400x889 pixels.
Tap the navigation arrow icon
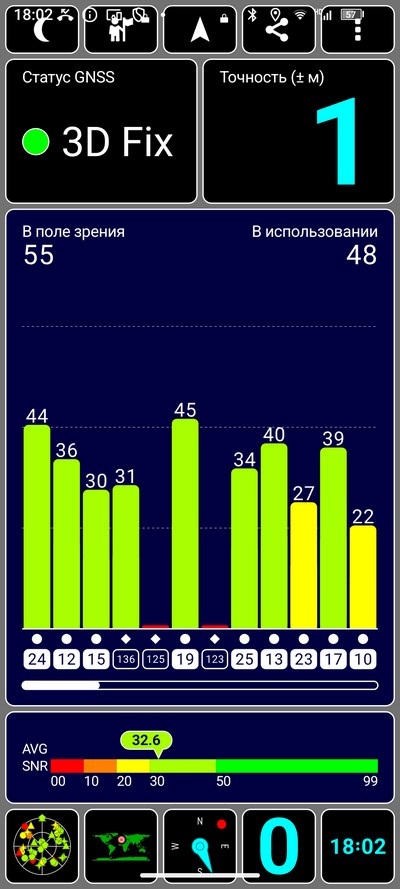click(x=200, y=29)
